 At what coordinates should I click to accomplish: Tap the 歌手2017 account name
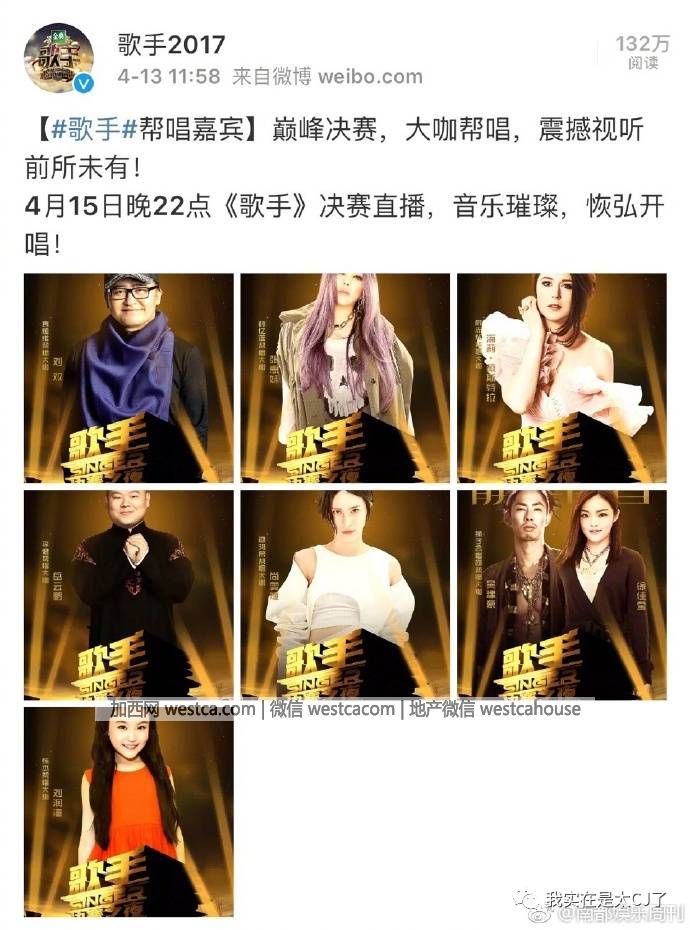(x=169, y=45)
